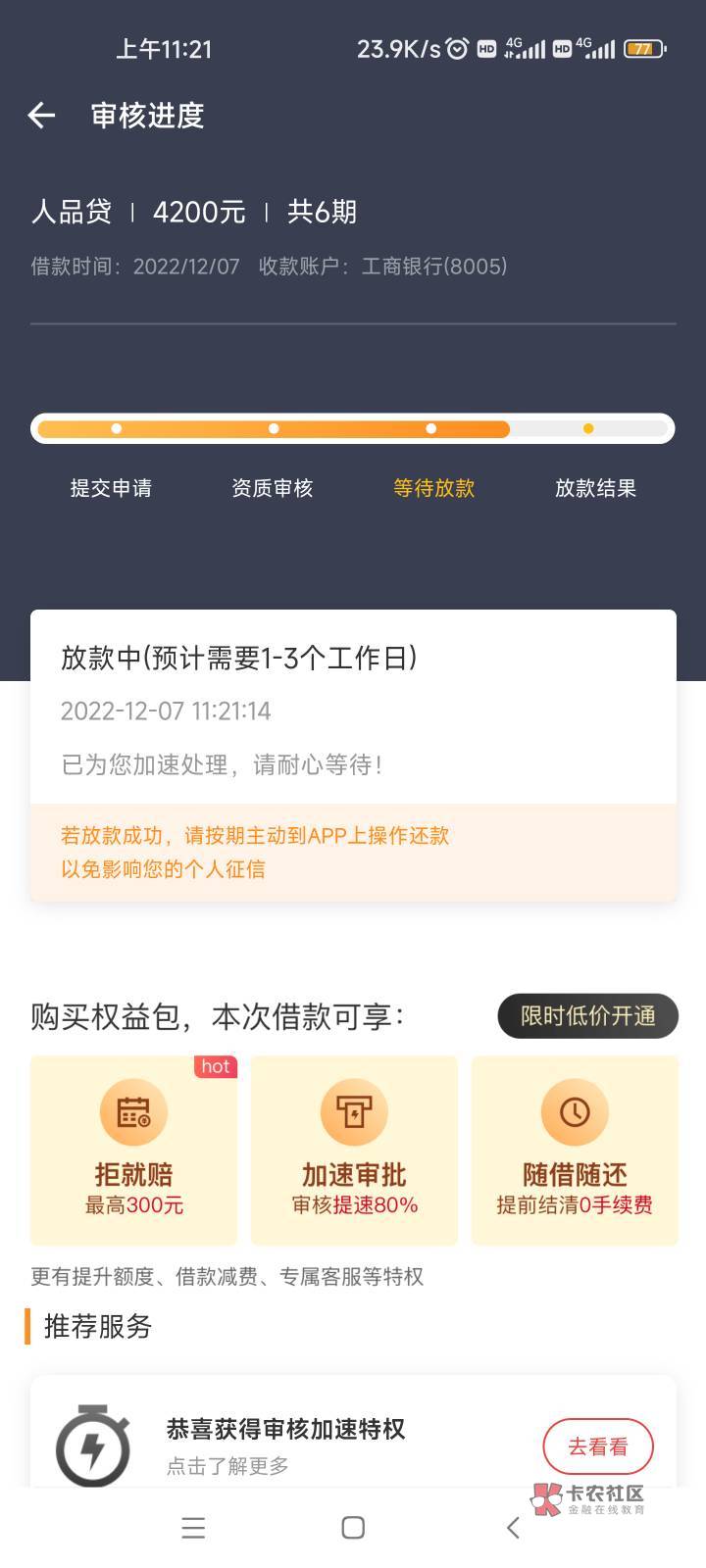Tap the 限时低价开通 button

[x=587, y=1016]
